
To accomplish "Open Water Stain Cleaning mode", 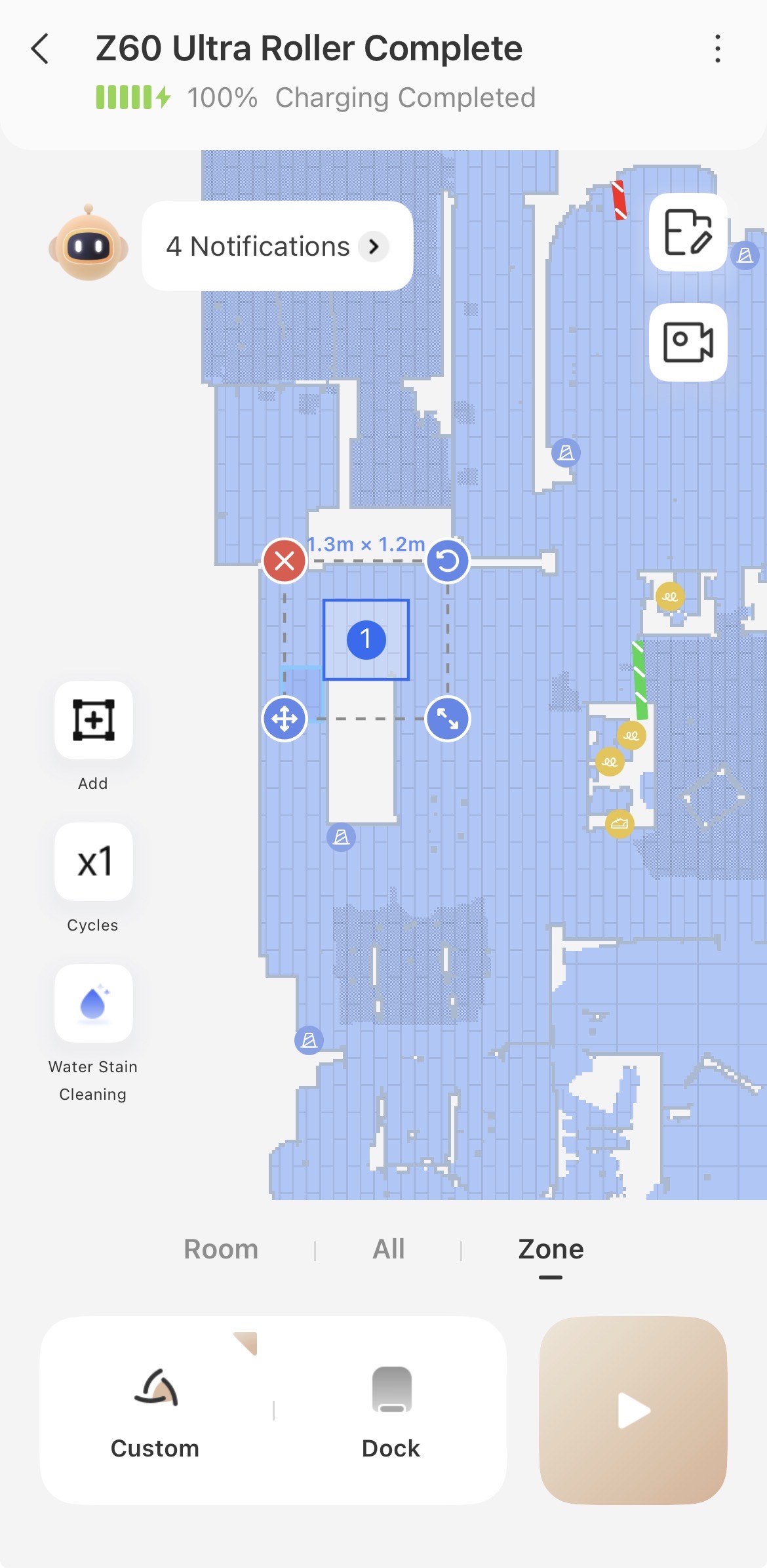I will click(93, 1003).
